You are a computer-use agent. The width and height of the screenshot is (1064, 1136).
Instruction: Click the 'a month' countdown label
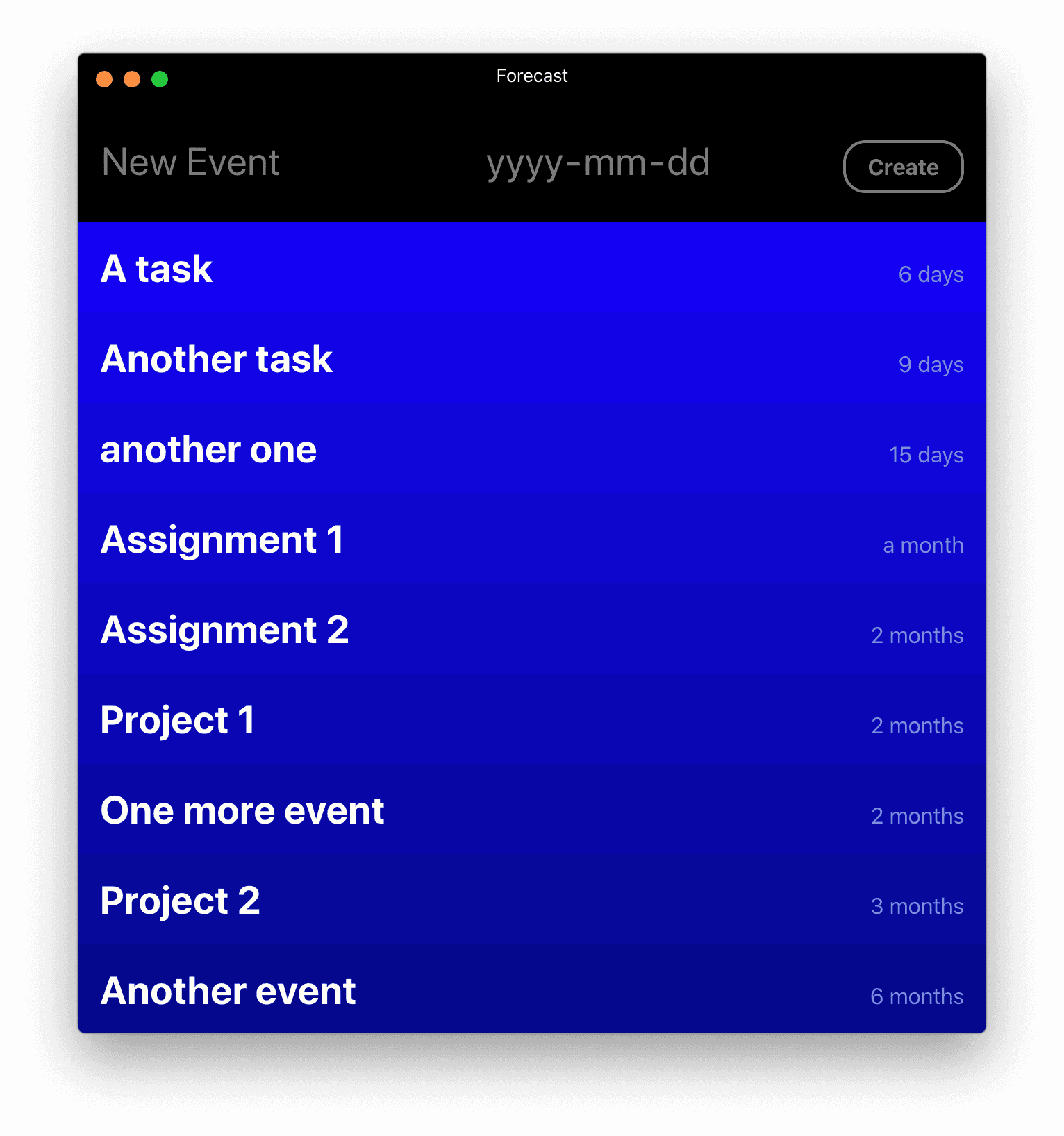tap(922, 546)
